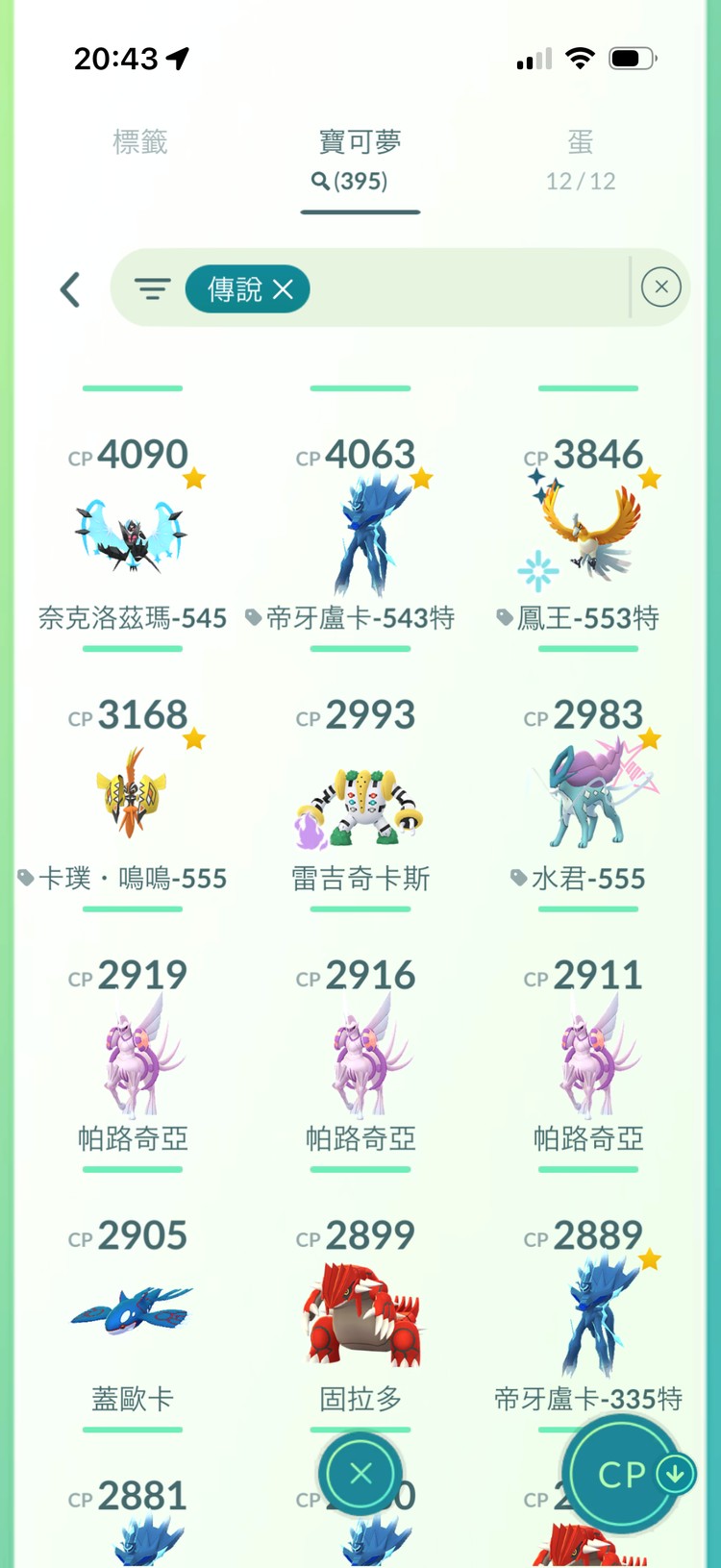The width and height of the screenshot is (721, 1568).
Task: Tap the floating X button above CP sort
Action: point(360,1474)
